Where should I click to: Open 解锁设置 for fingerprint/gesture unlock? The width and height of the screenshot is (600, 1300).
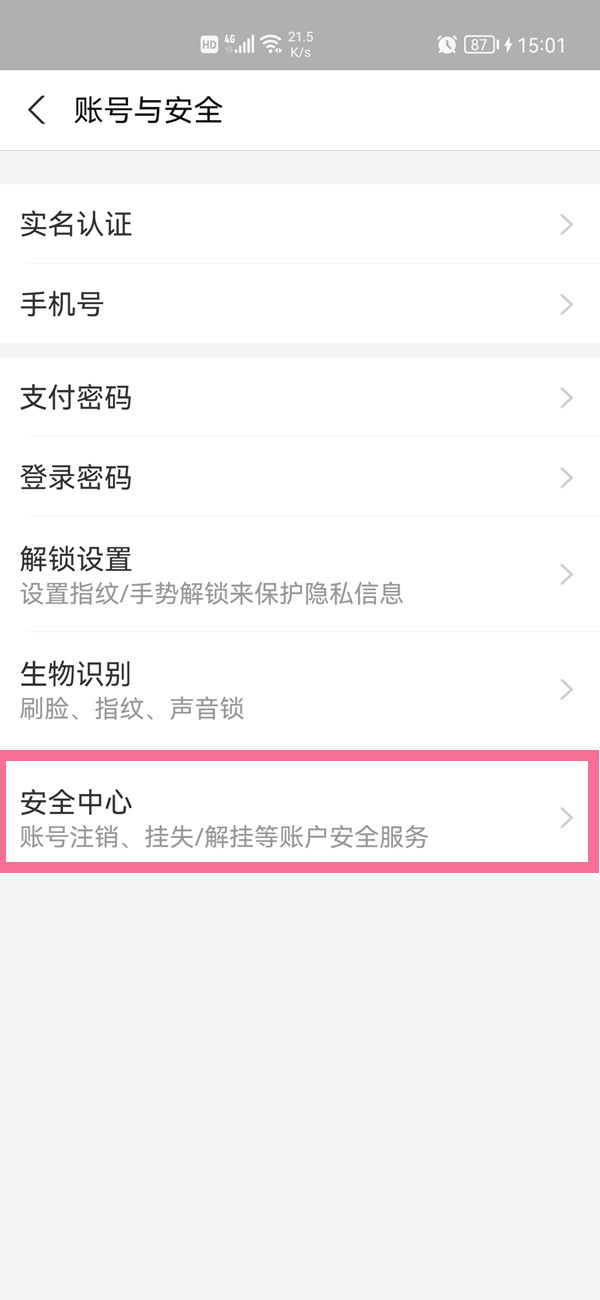tap(298, 574)
